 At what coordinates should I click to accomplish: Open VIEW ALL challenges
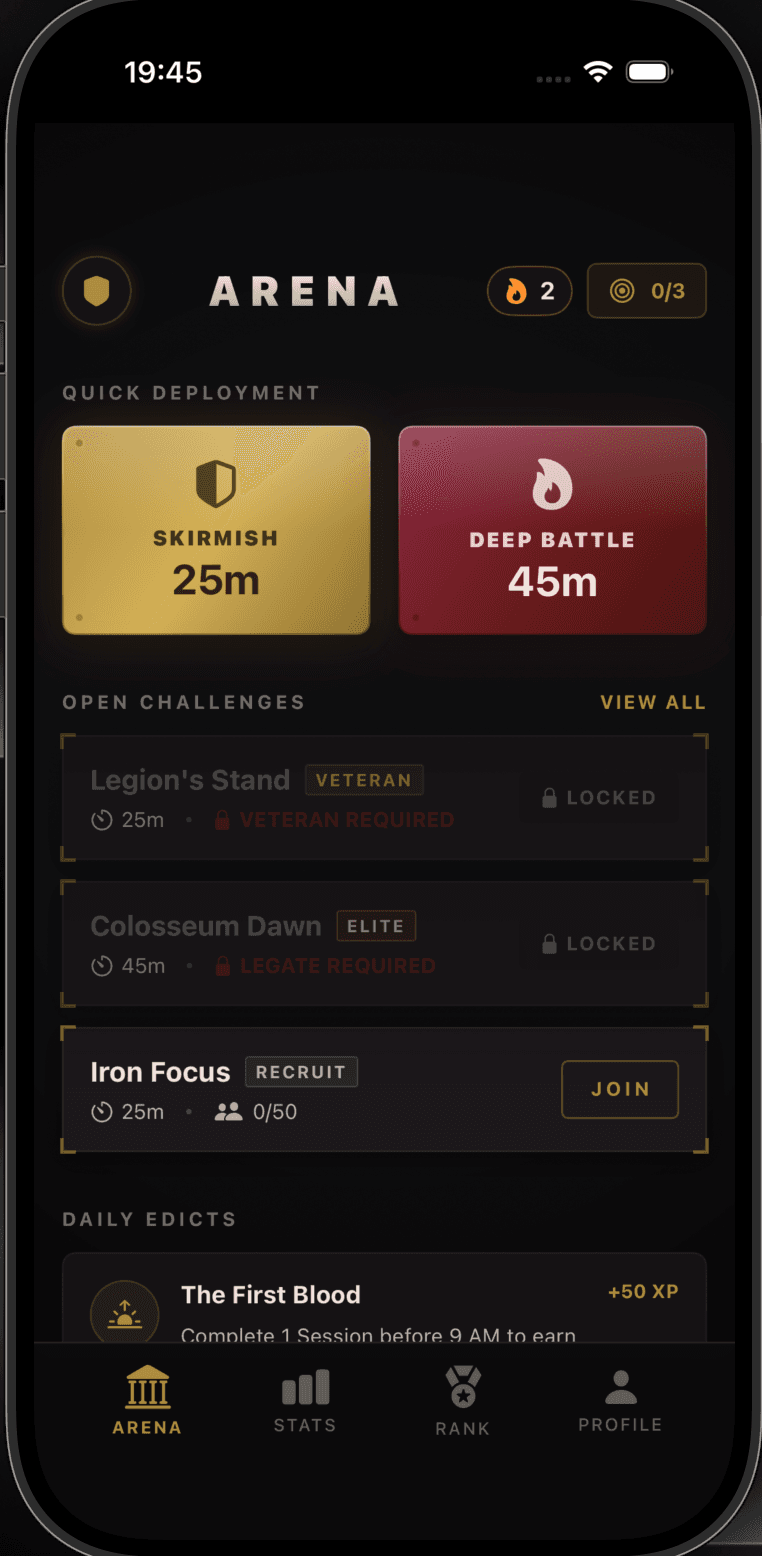click(x=652, y=702)
